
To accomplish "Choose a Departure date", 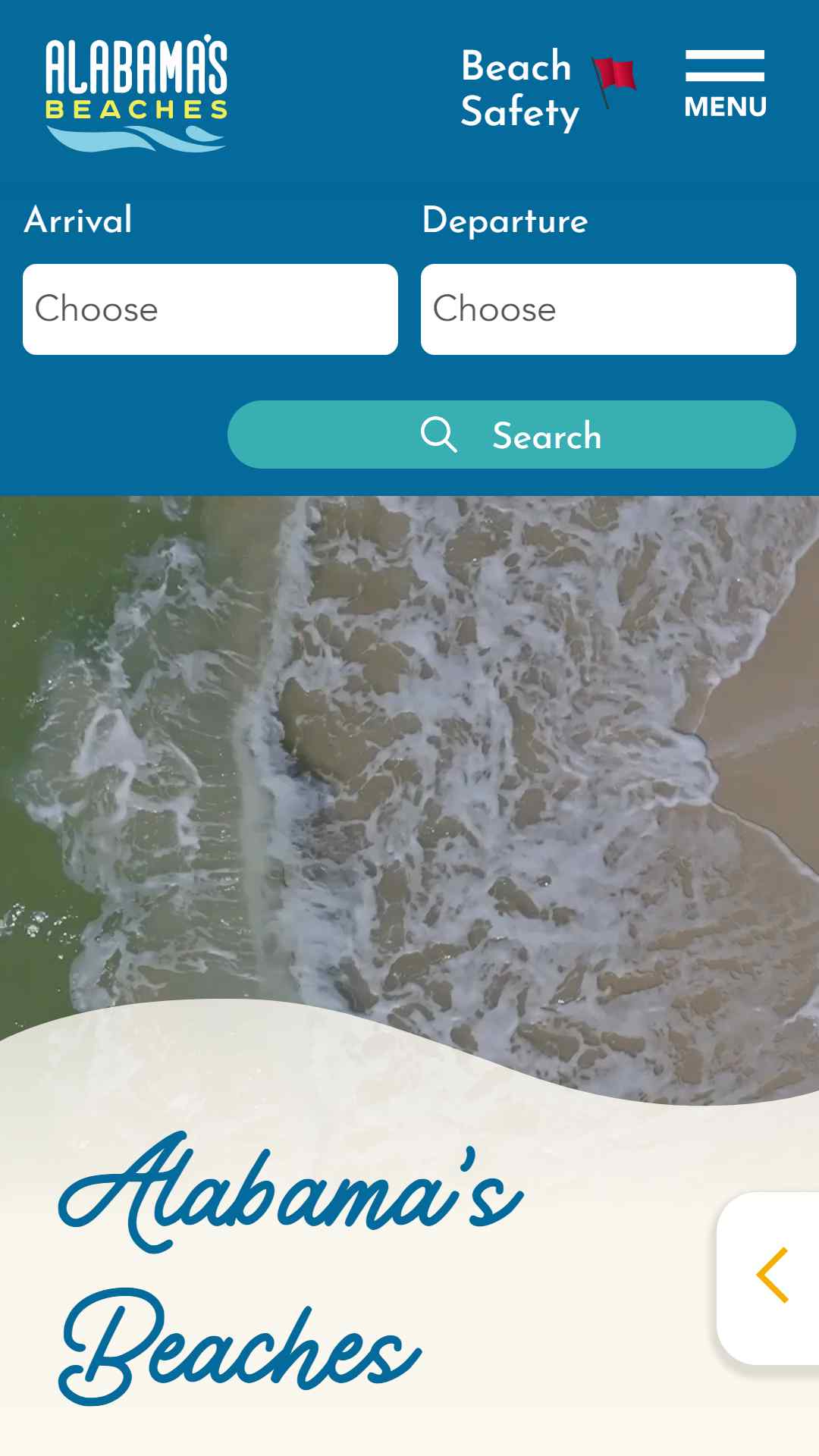I will [x=608, y=309].
